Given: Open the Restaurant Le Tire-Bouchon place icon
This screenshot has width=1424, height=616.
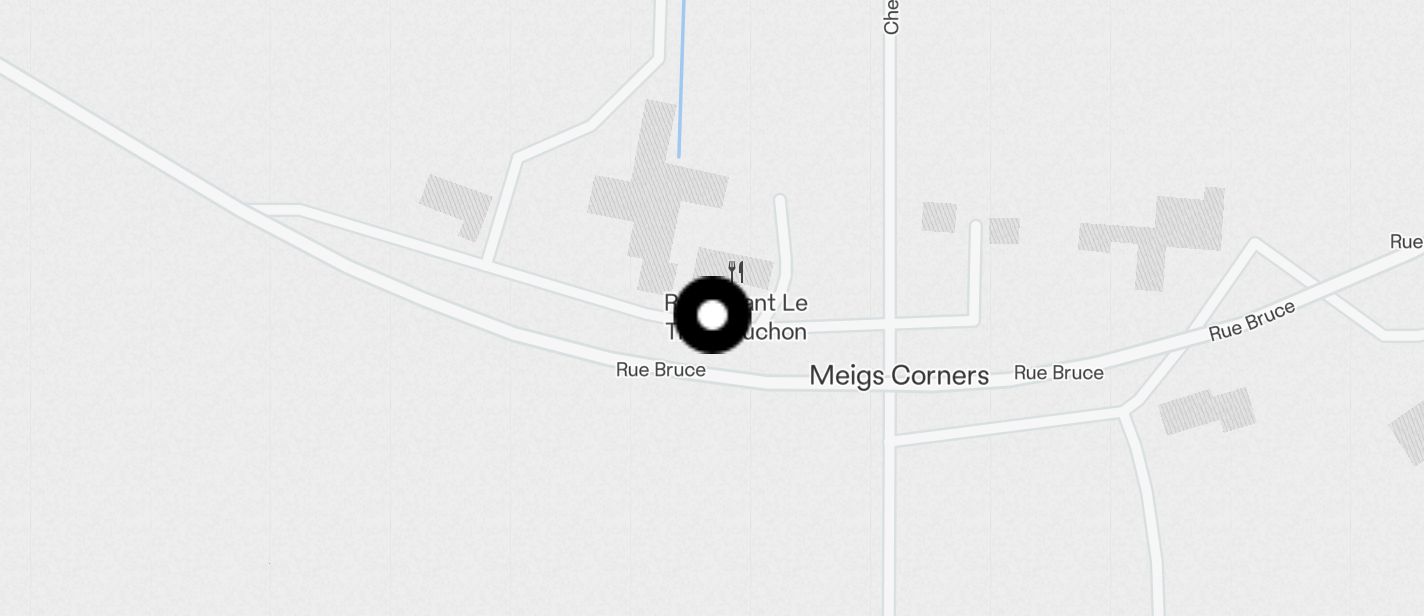Looking at the screenshot, I should 735,270.
